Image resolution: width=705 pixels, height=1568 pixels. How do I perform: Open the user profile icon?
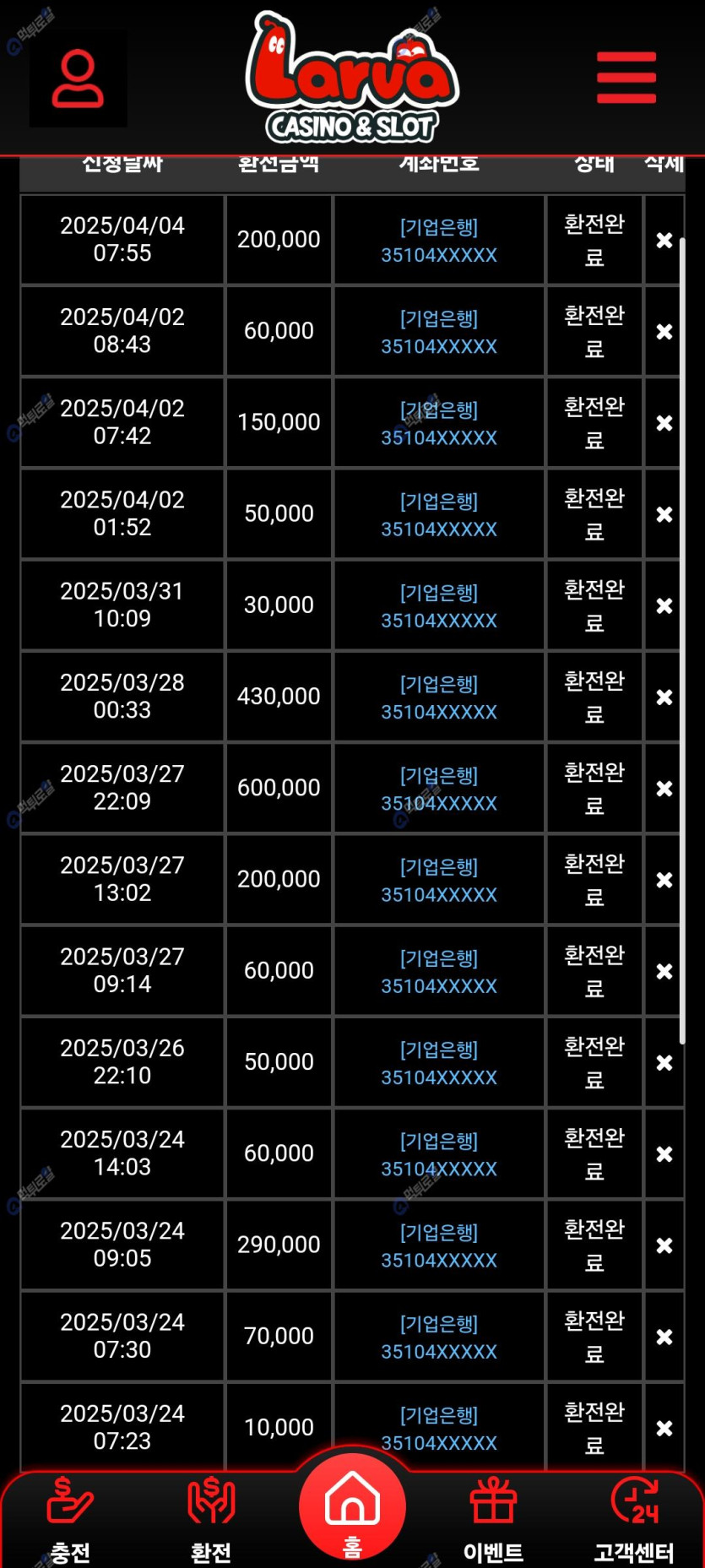click(x=78, y=79)
